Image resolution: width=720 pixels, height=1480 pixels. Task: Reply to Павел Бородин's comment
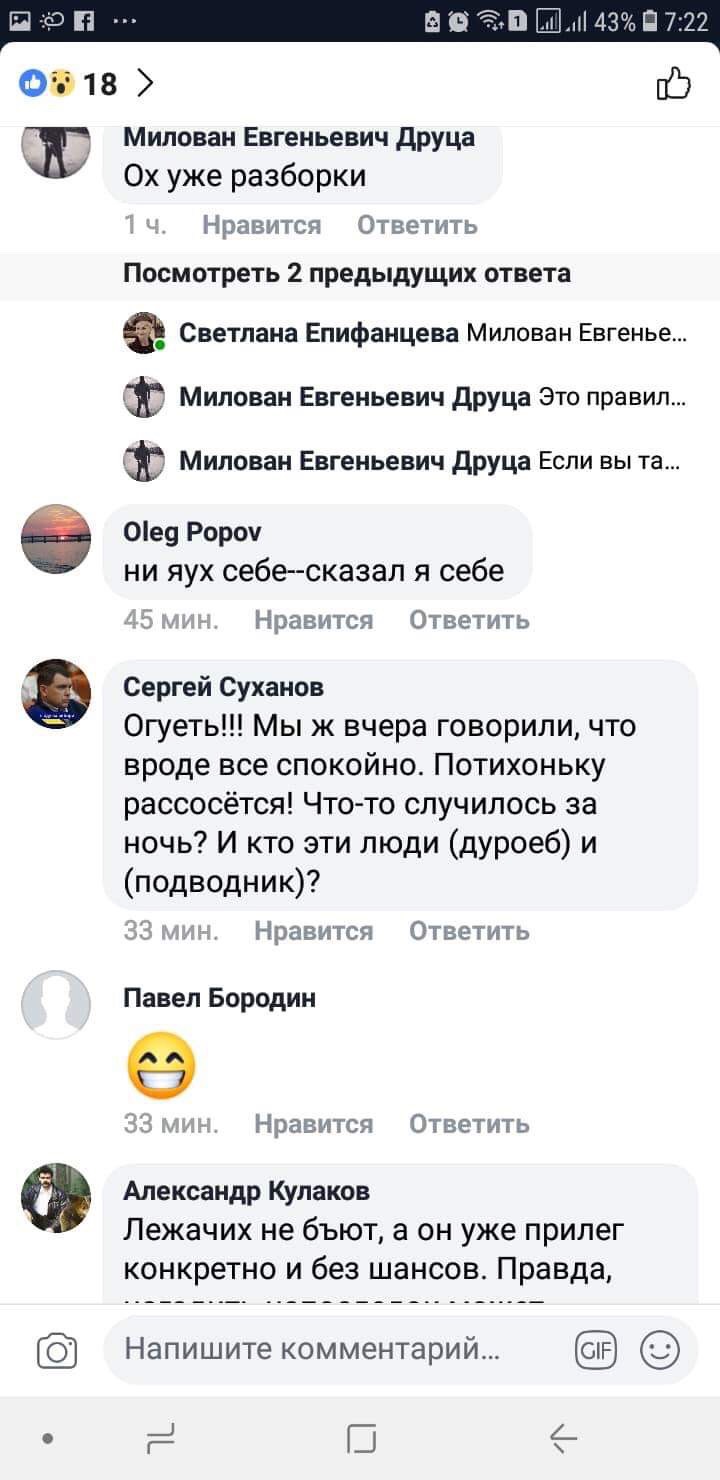point(469,1124)
